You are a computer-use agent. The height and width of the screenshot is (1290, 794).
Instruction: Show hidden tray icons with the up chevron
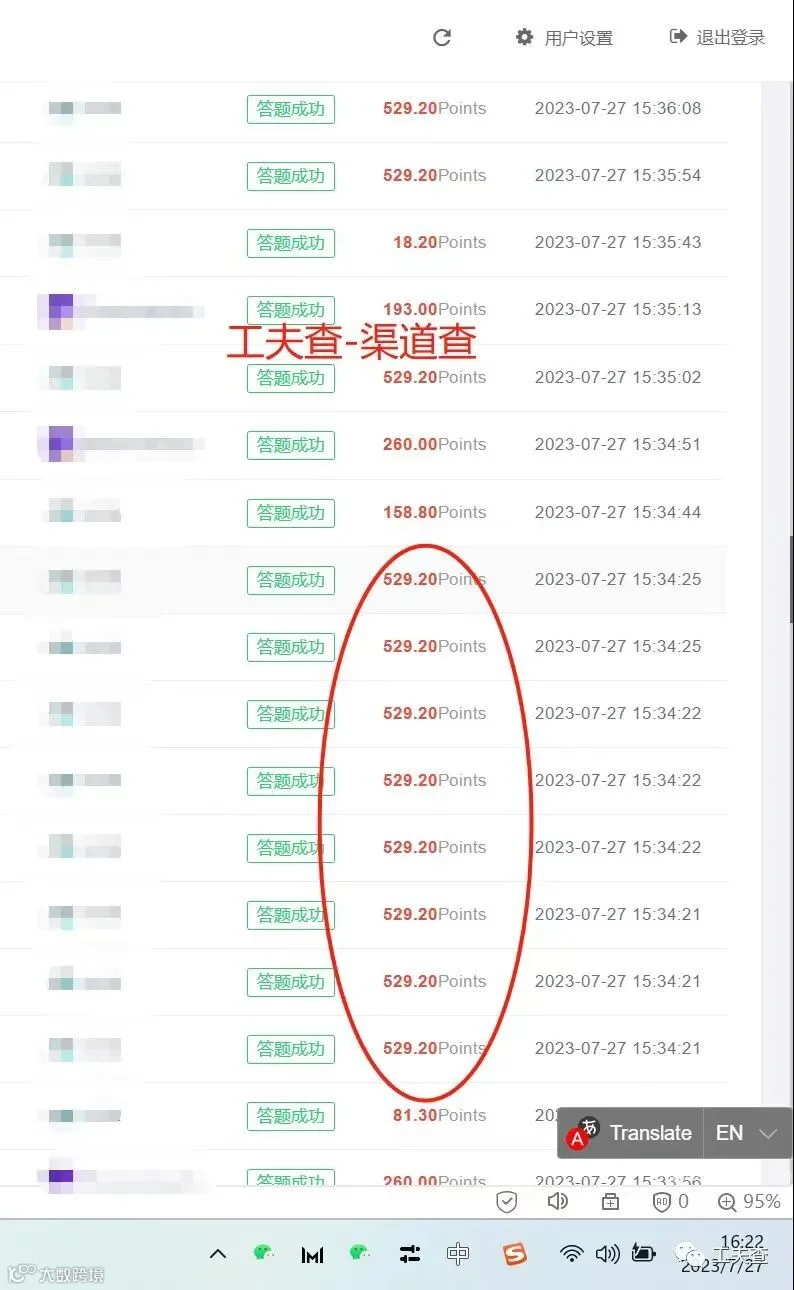pos(218,1254)
